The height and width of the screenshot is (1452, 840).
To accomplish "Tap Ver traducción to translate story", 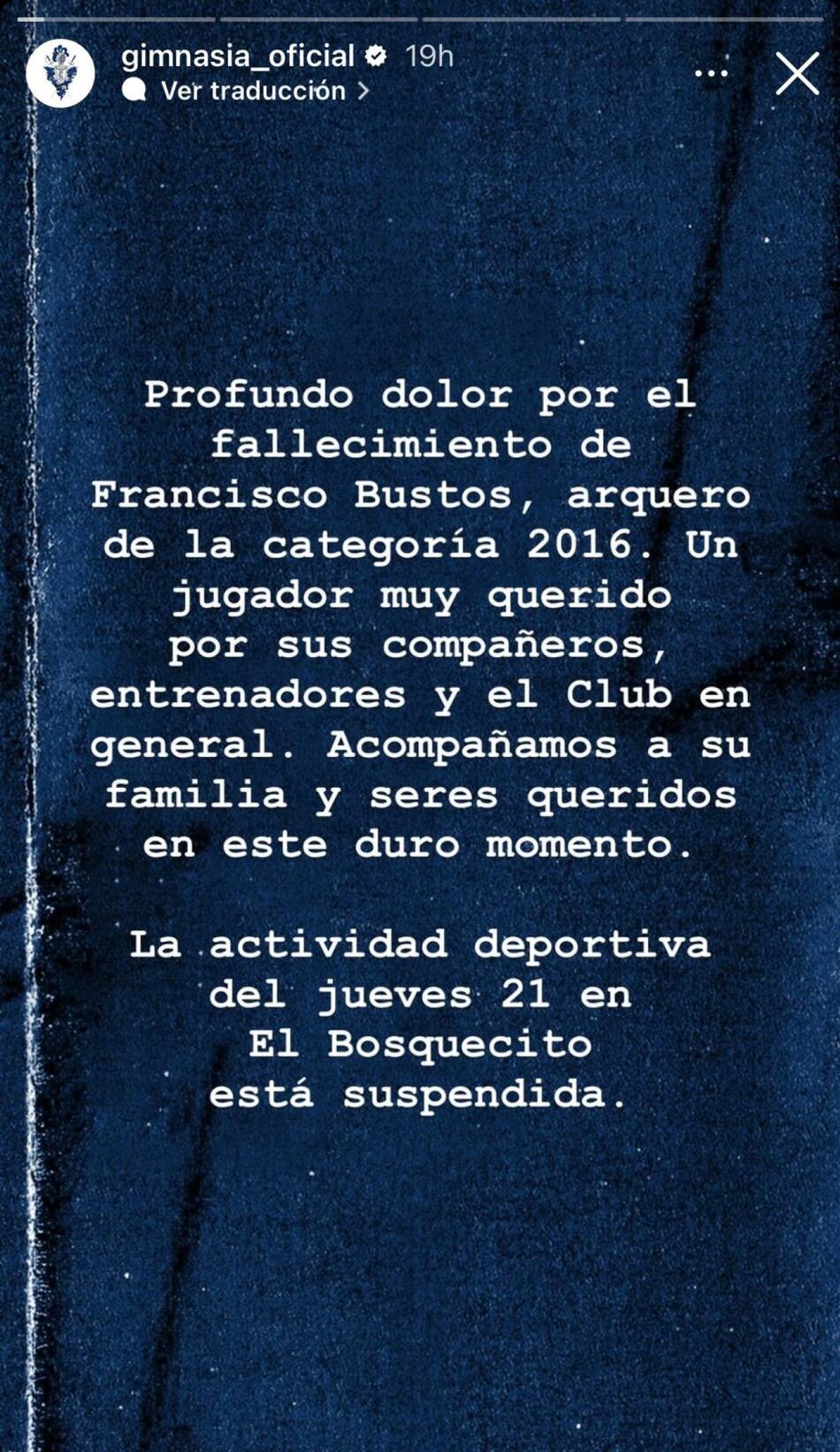I will (253, 90).
